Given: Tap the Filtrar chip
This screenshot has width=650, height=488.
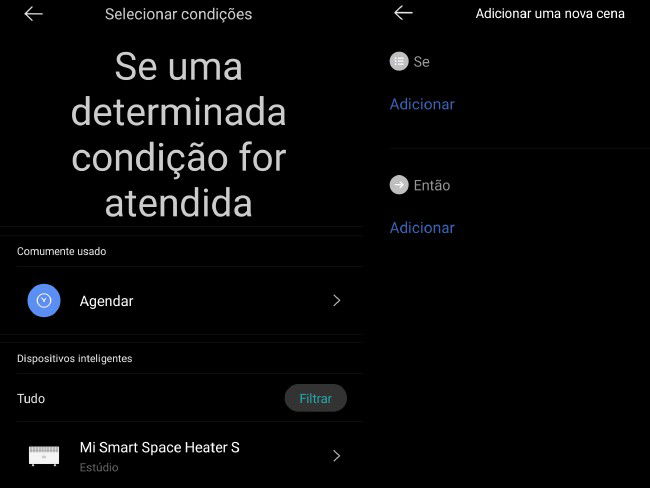Looking at the screenshot, I should click(x=315, y=398).
